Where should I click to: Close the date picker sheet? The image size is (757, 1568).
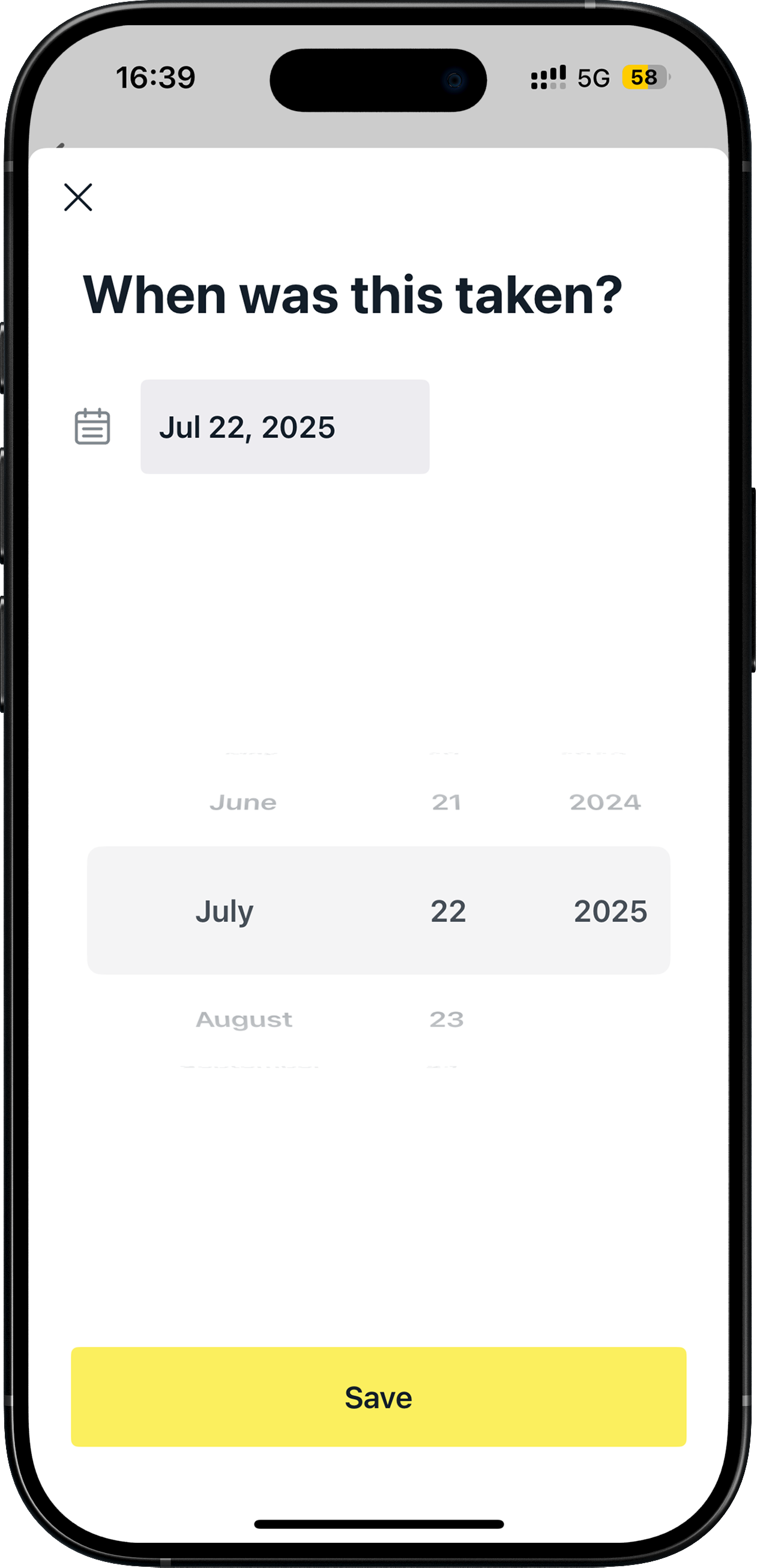tap(78, 197)
